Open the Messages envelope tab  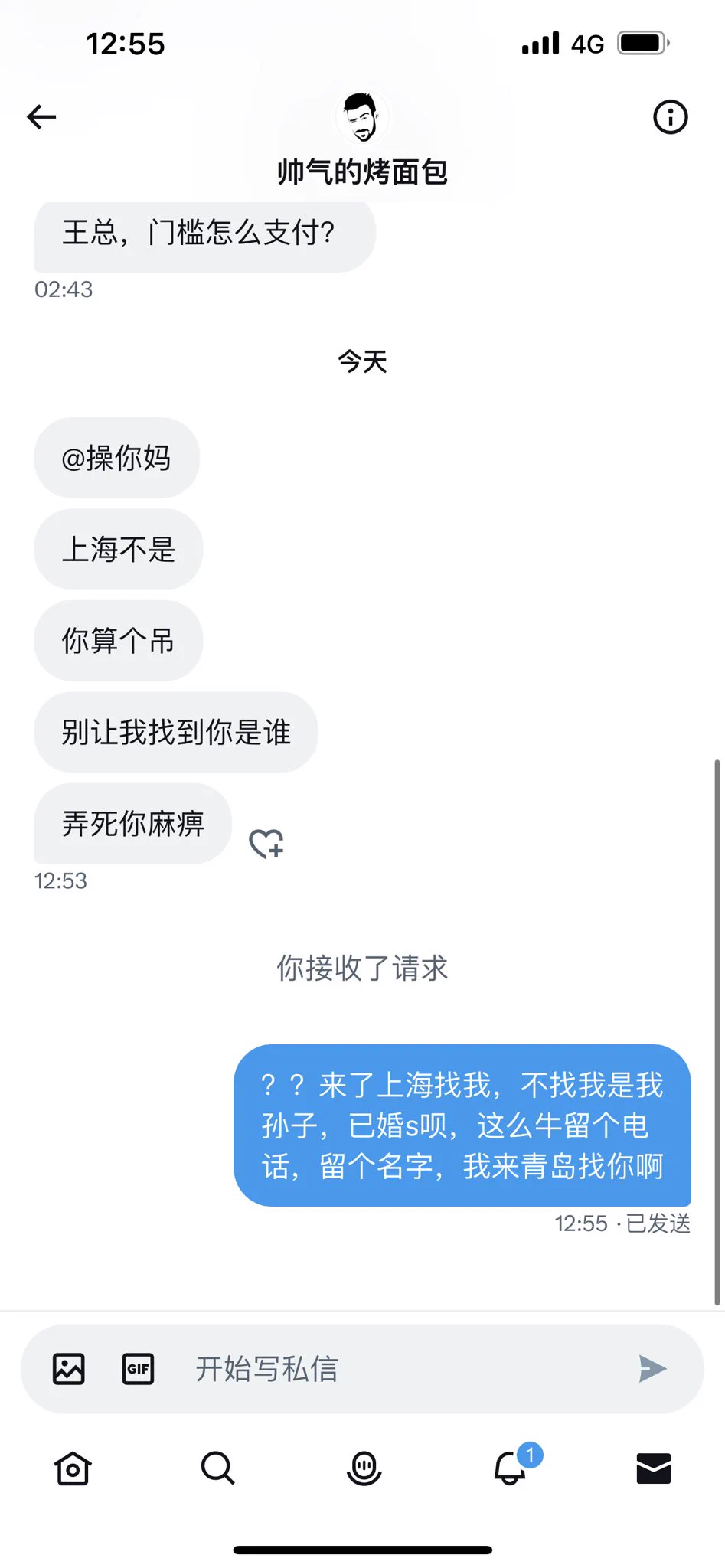pyautogui.click(x=654, y=1468)
